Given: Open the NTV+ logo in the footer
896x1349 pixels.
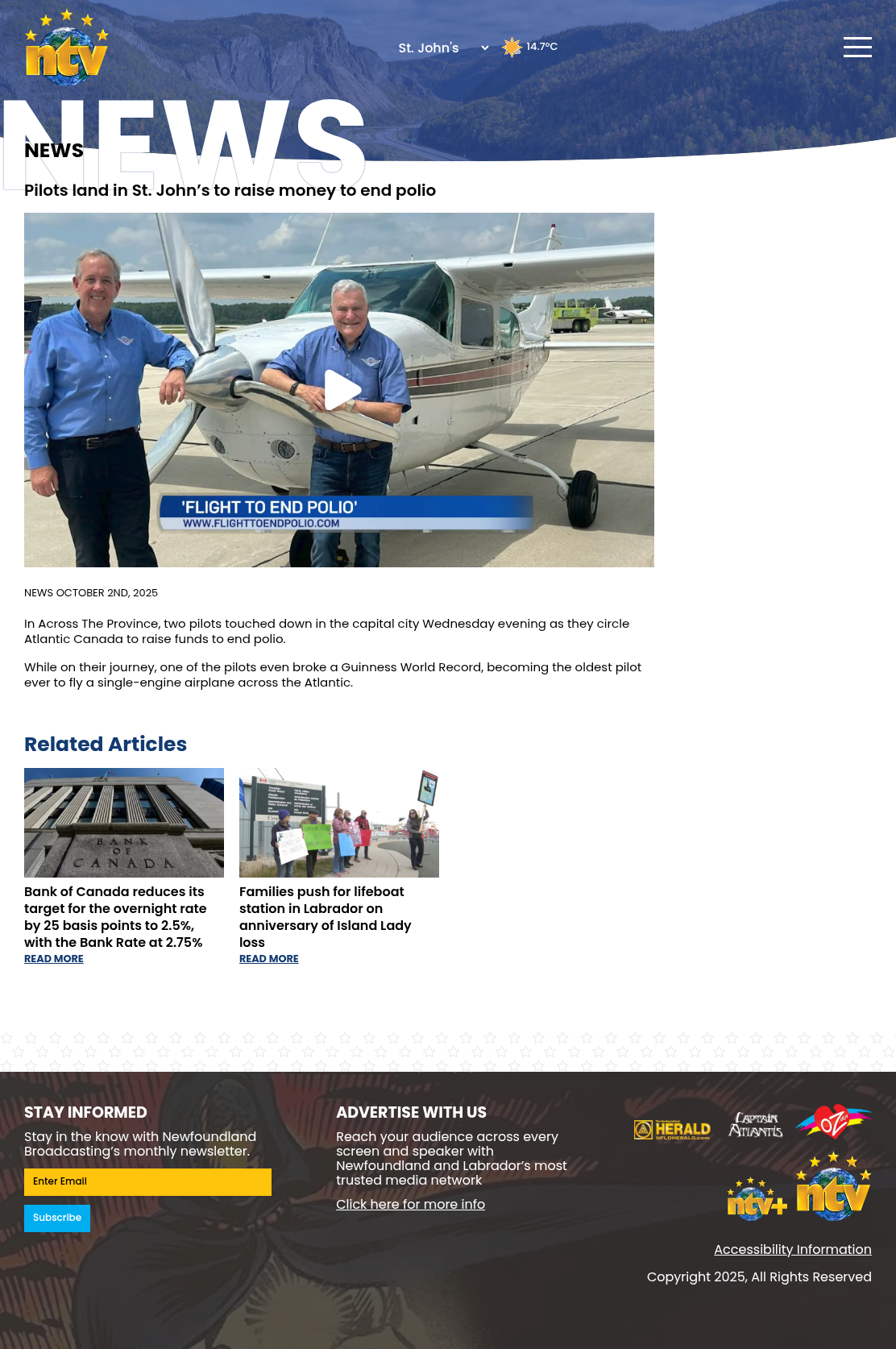Looking at the screenshot, I should pyautogui.click(x=757, y=1199).
